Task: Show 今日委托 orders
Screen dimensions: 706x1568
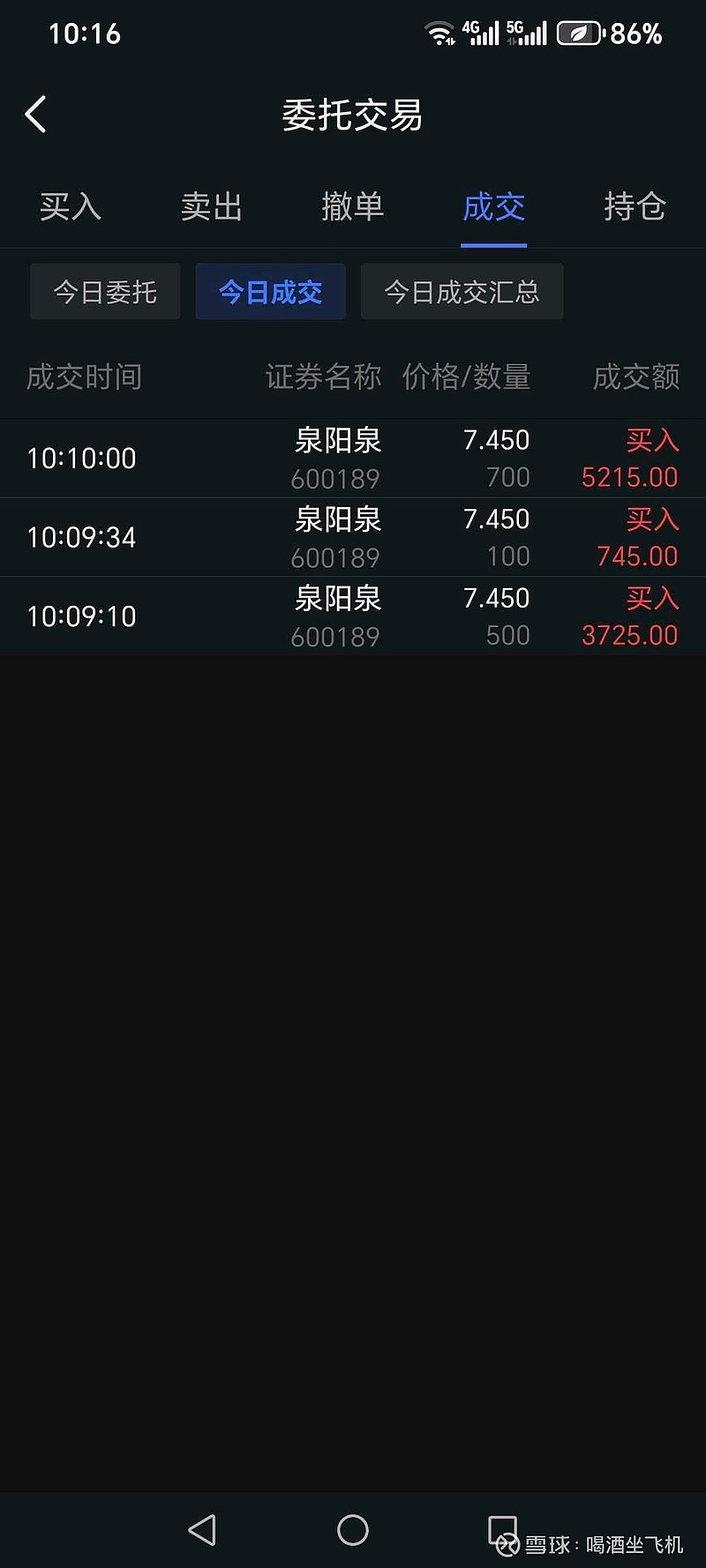Action: [x=105, y=292]
